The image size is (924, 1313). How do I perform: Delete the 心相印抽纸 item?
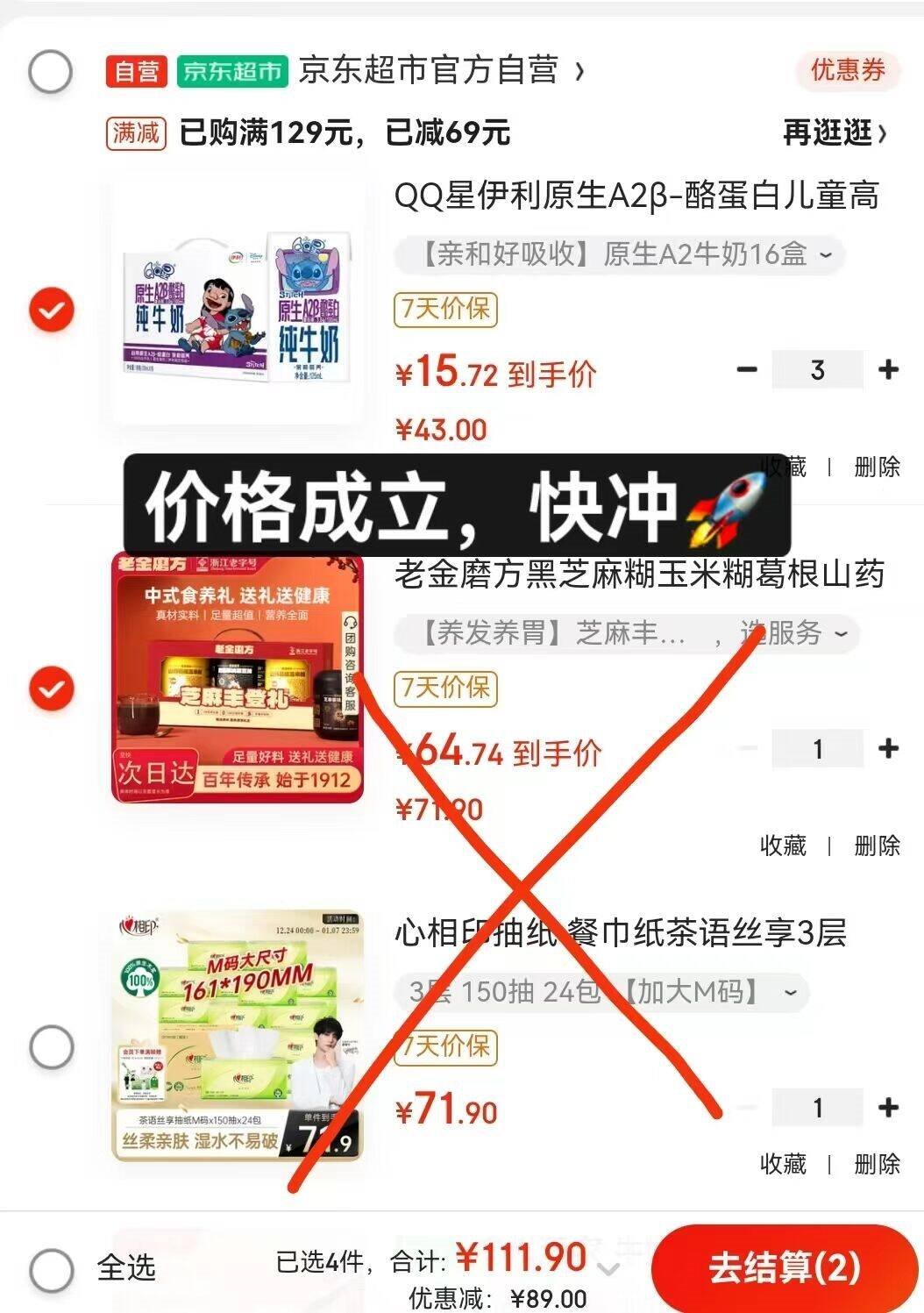point(877,1164)
